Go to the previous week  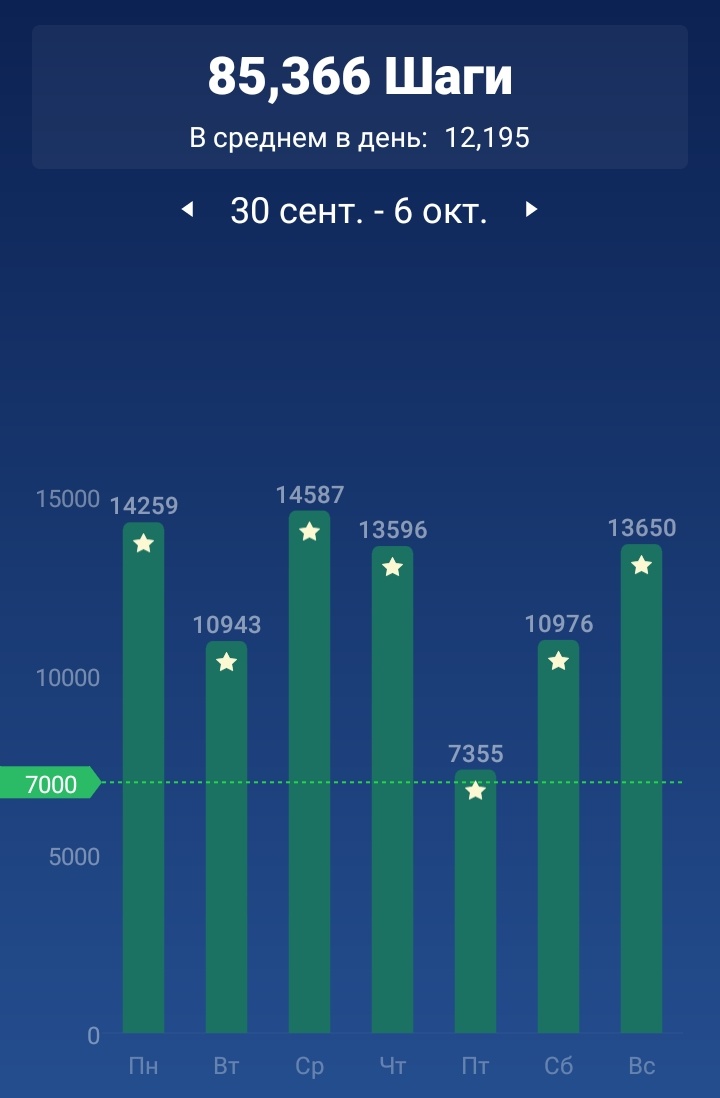click(187, 210)
